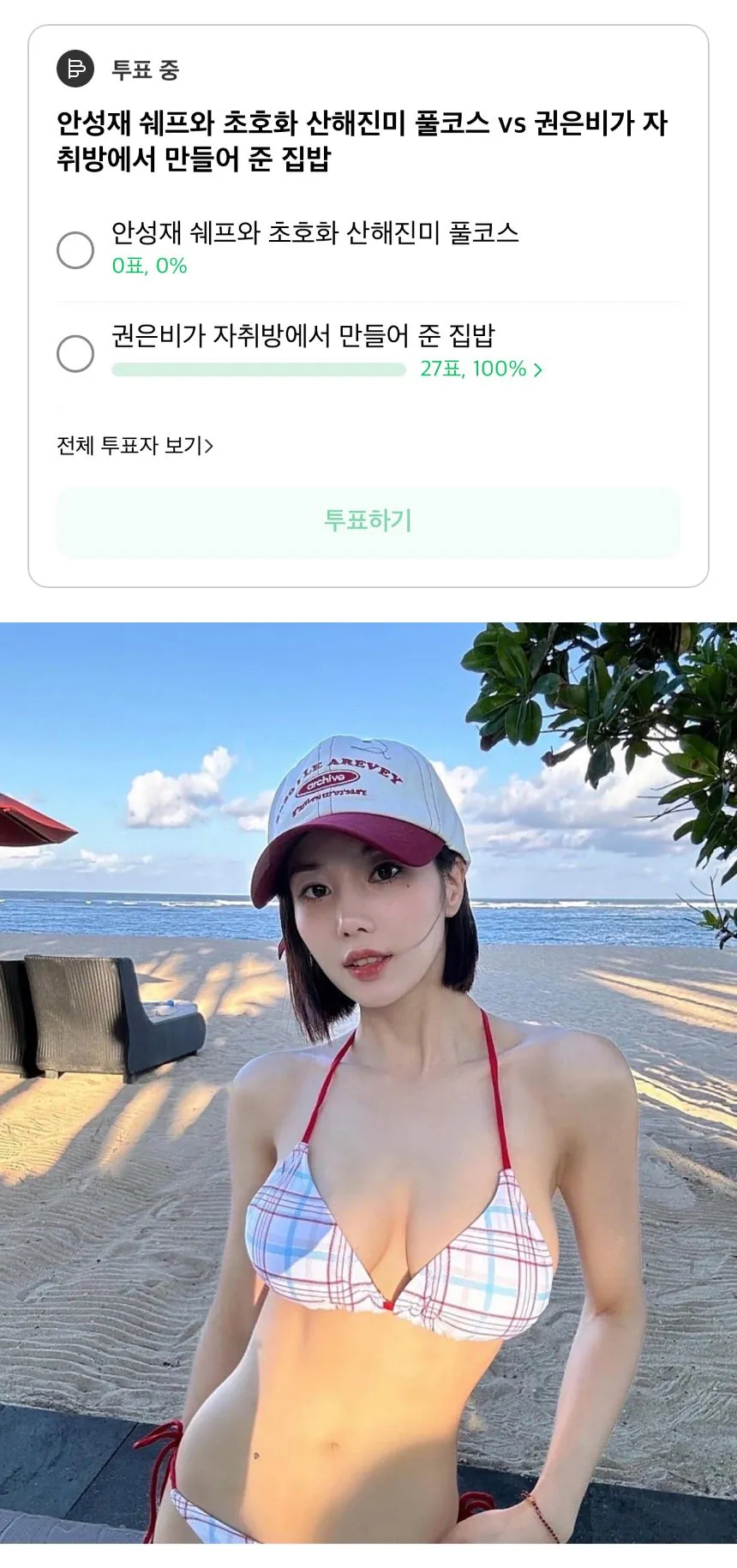
Task: Tap the 투표하기 button
Action: 368,520
